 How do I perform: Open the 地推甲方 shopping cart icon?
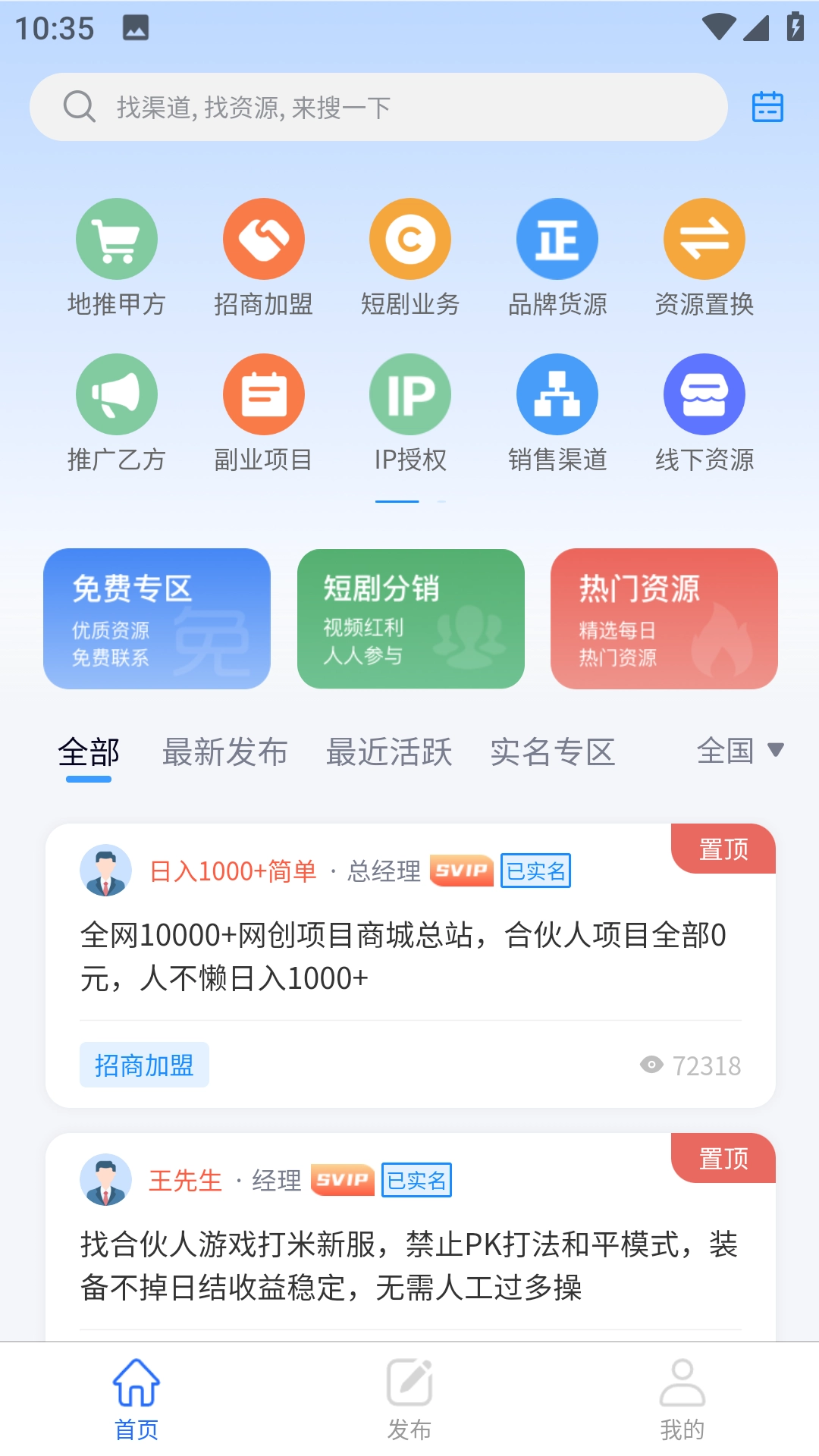115,238
